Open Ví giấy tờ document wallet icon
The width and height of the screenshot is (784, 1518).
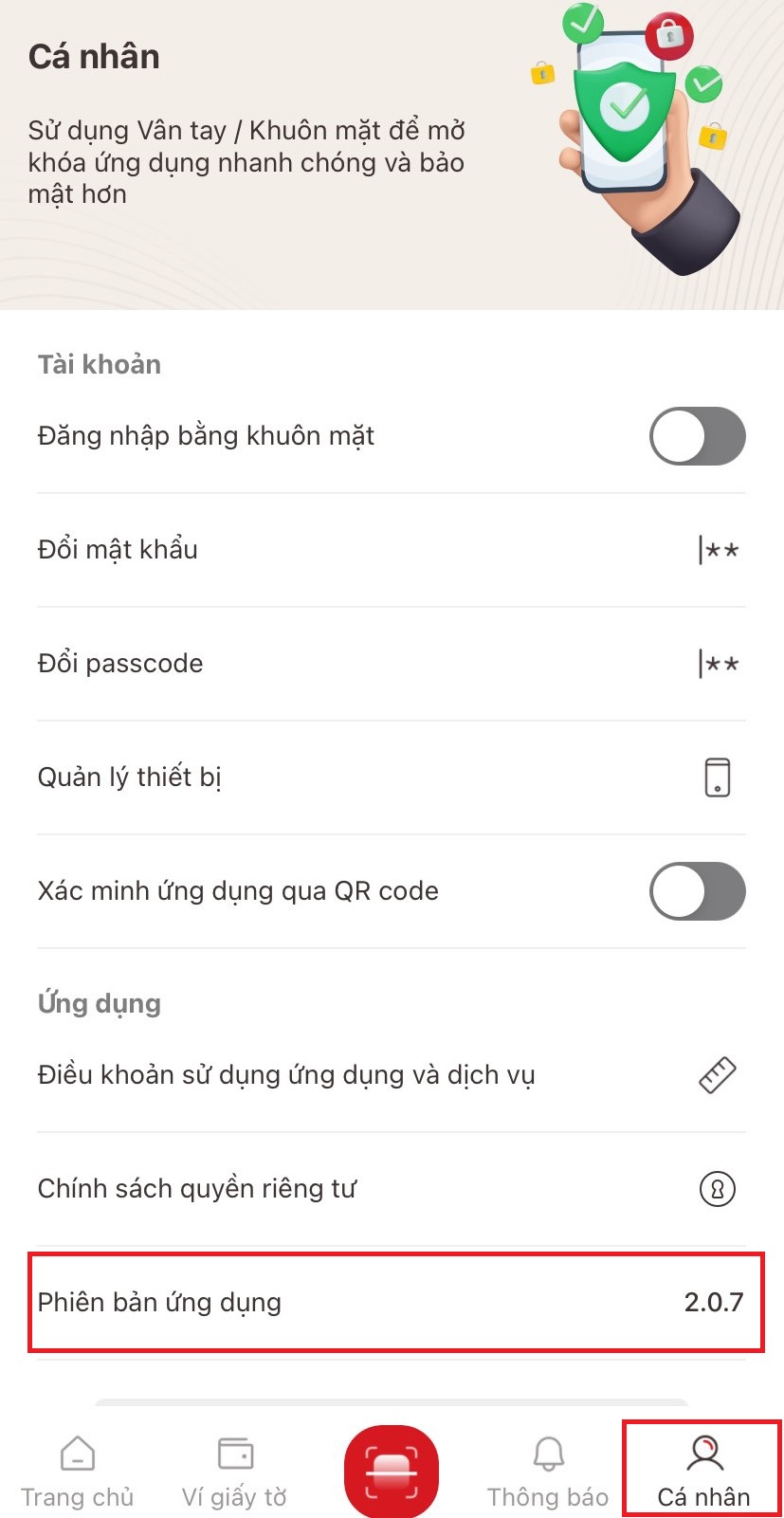[x=234, y=1451]
